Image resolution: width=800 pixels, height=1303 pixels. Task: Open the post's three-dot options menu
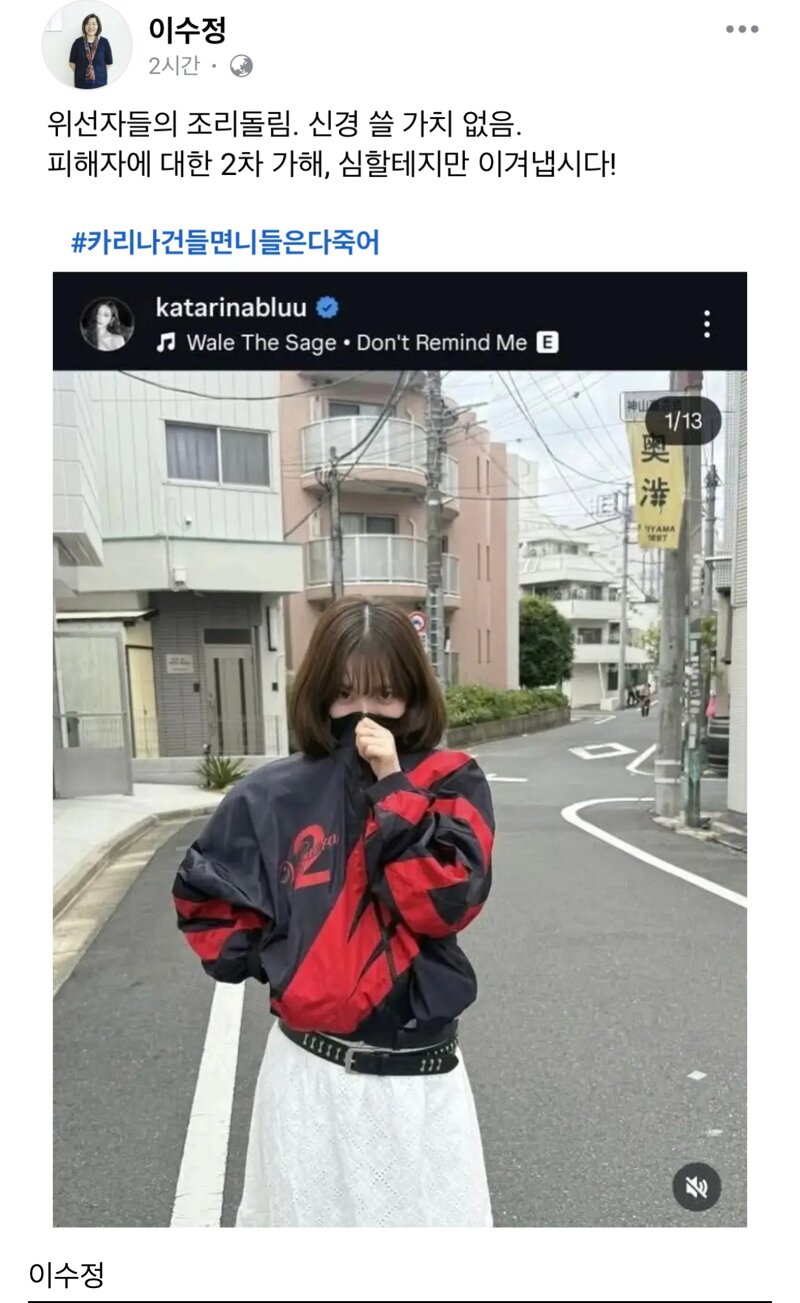pos(742,29)
